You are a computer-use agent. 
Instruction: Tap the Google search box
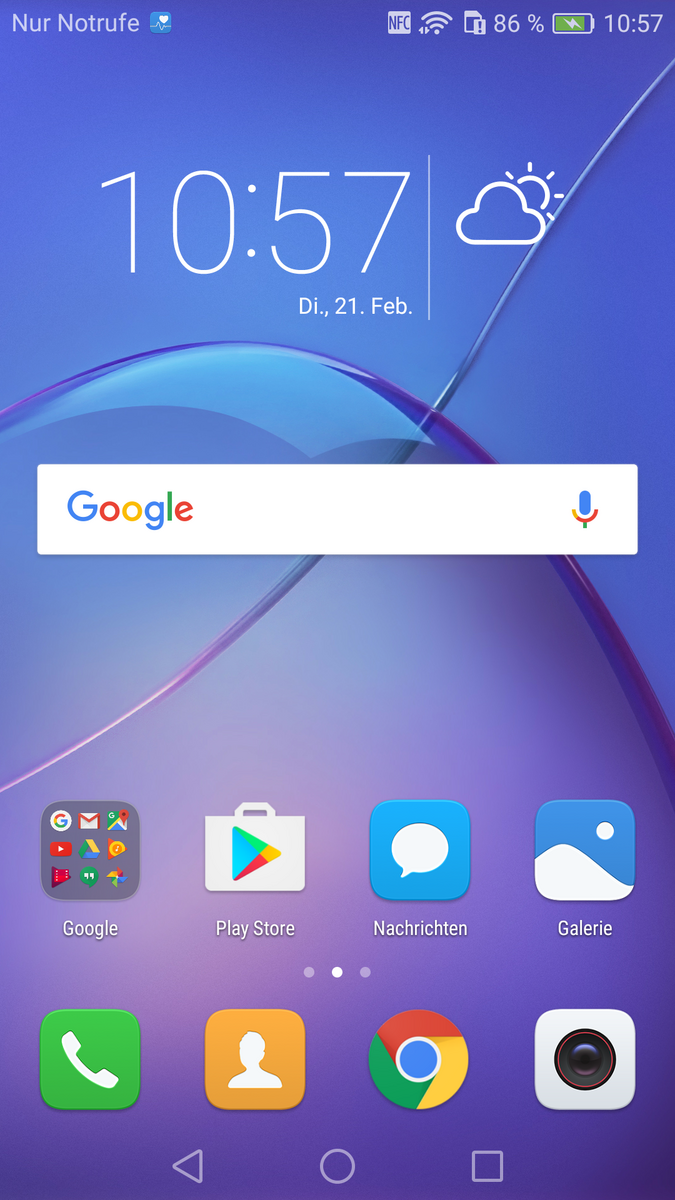tap(330, 509)
